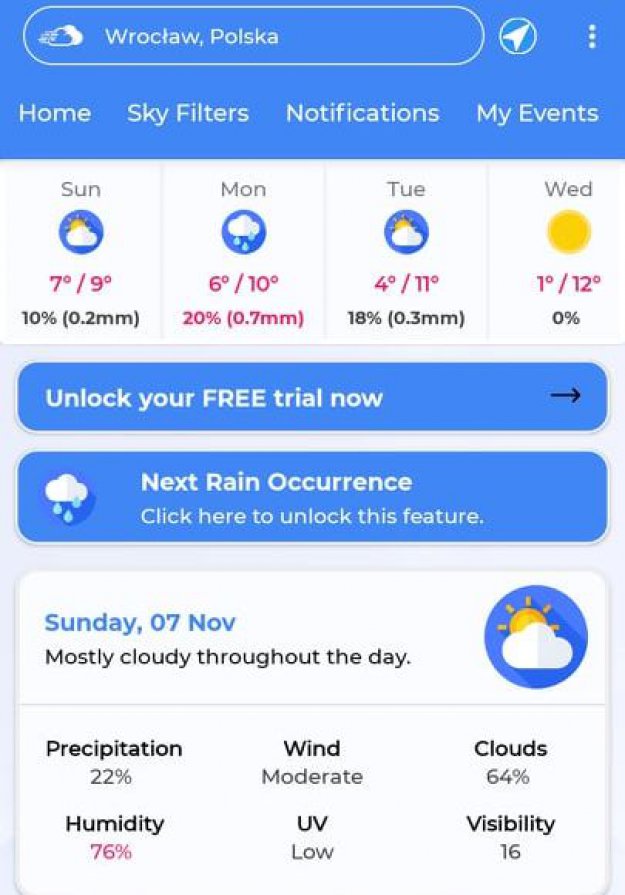
Task: Choose the Wed forecast day
Action: click(x=567, y=254)
